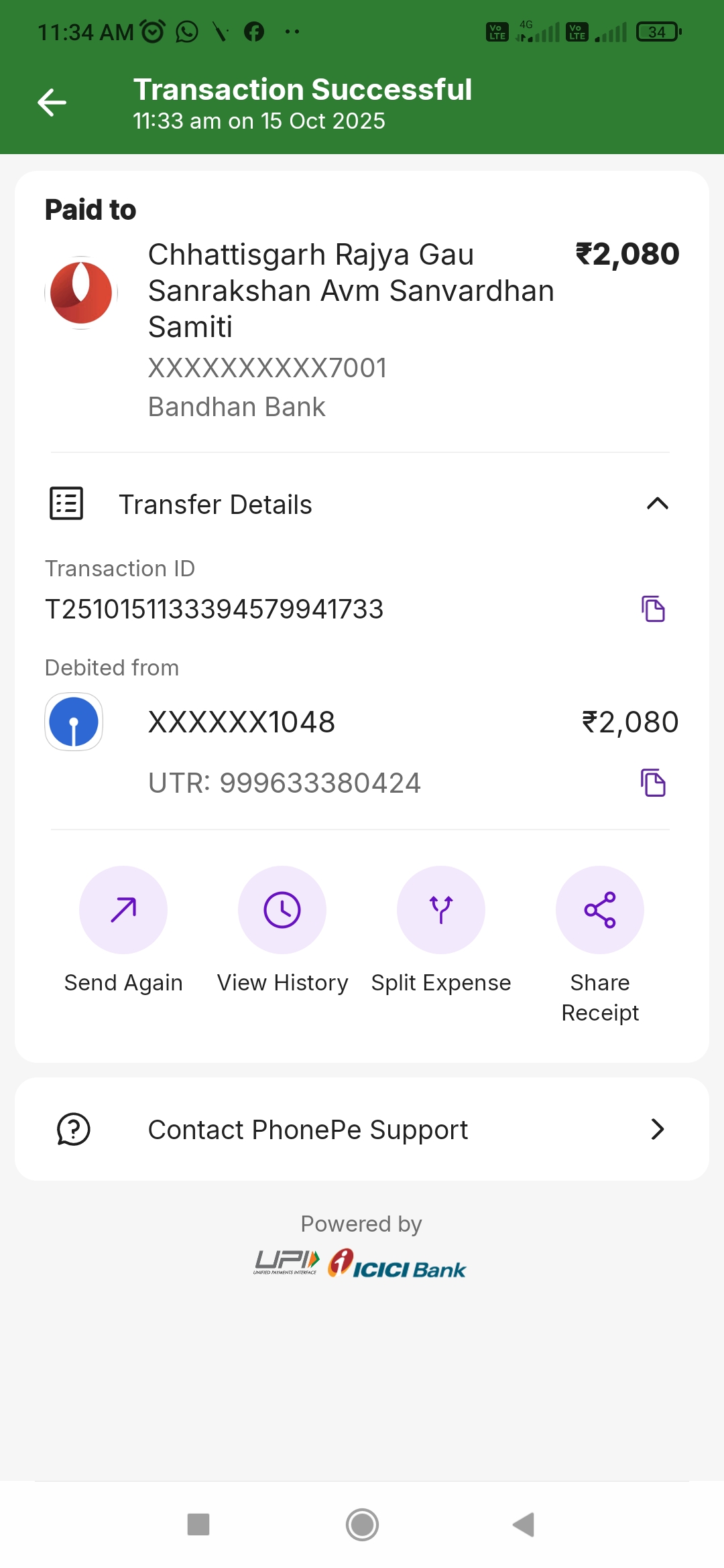Copy the Transaction ID
This screenshot has width=724, height=1568.
(x=653, y=608)
